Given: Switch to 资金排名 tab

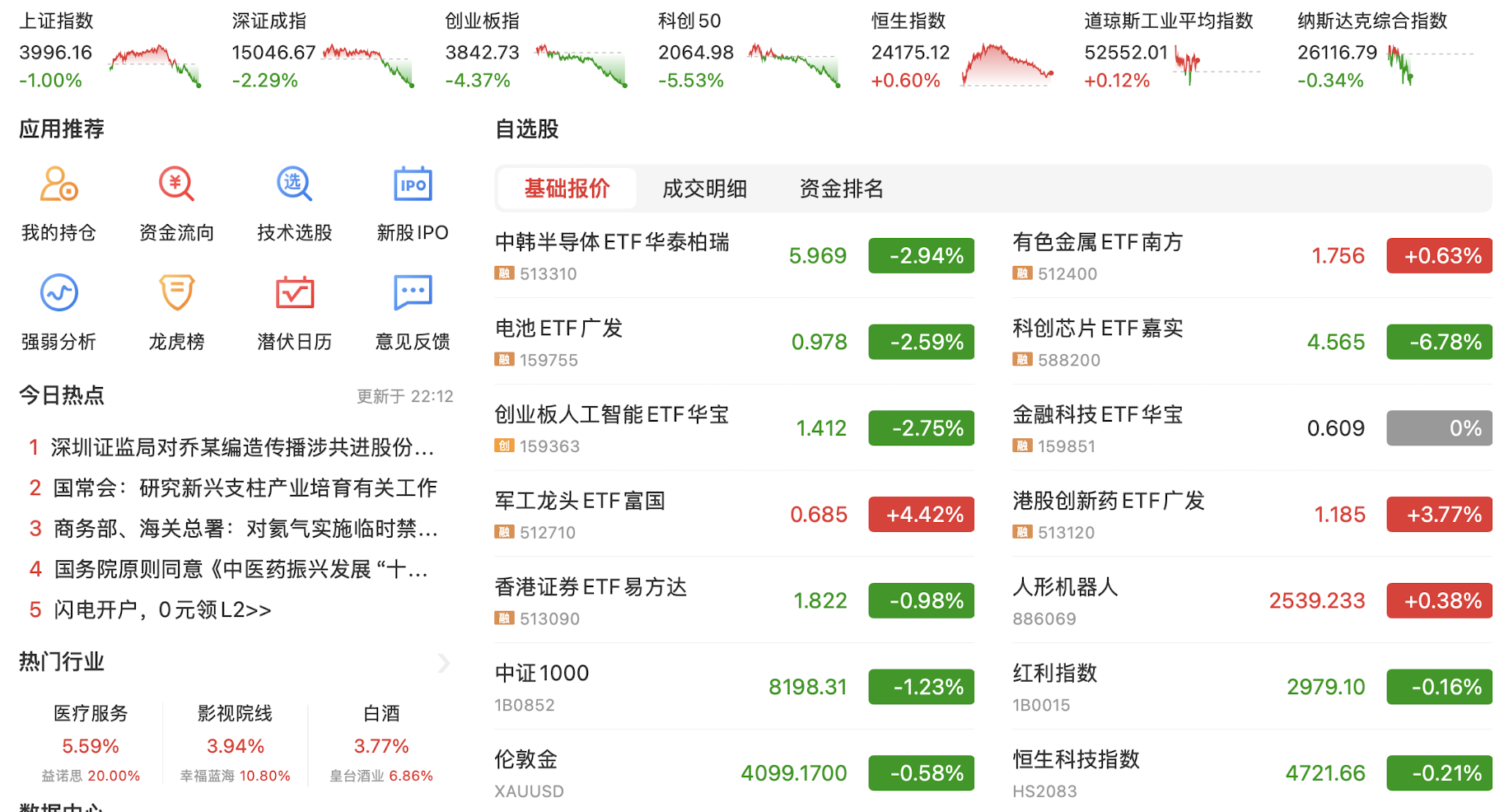Looking at the screenshot, I should tap(841, 189).
